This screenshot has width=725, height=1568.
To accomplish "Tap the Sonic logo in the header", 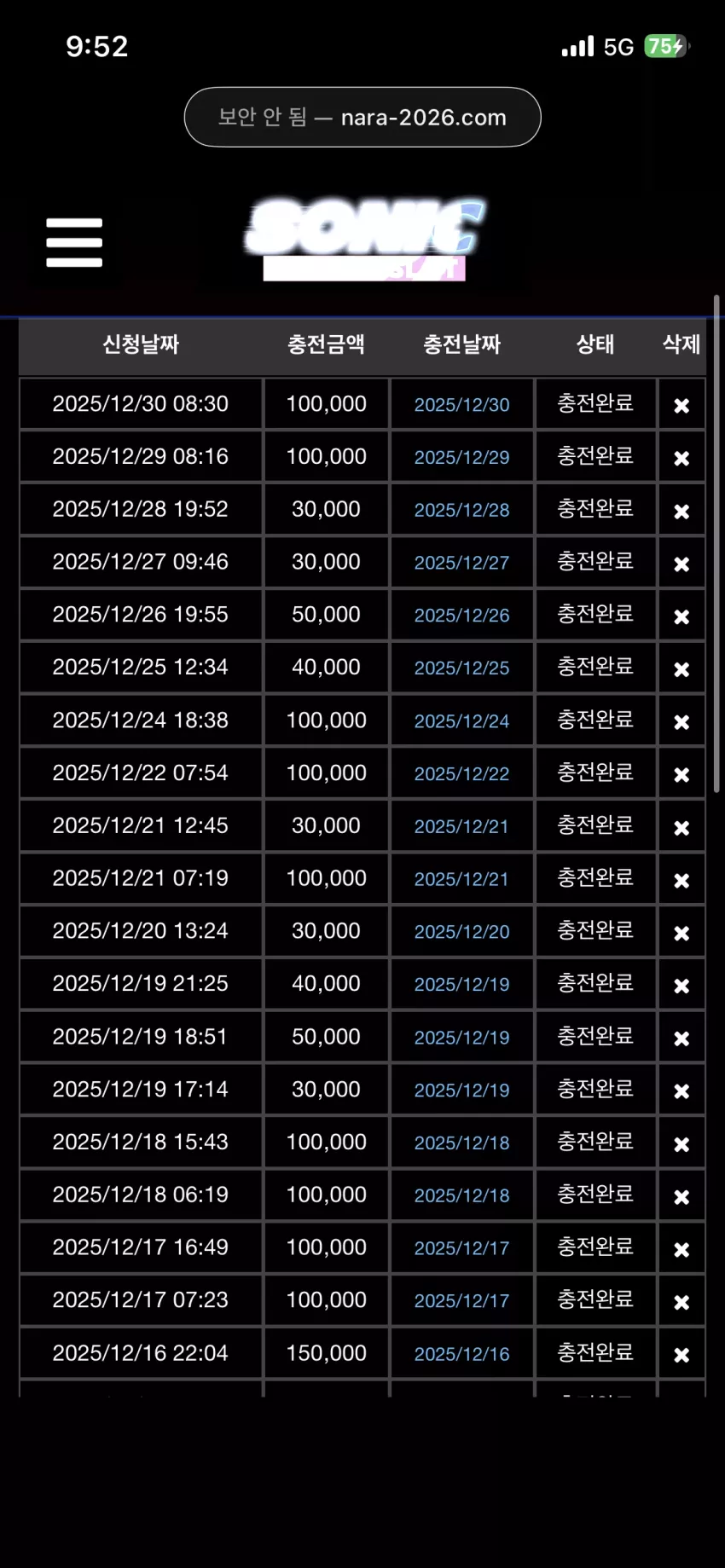I will click(x=365, y=240).
